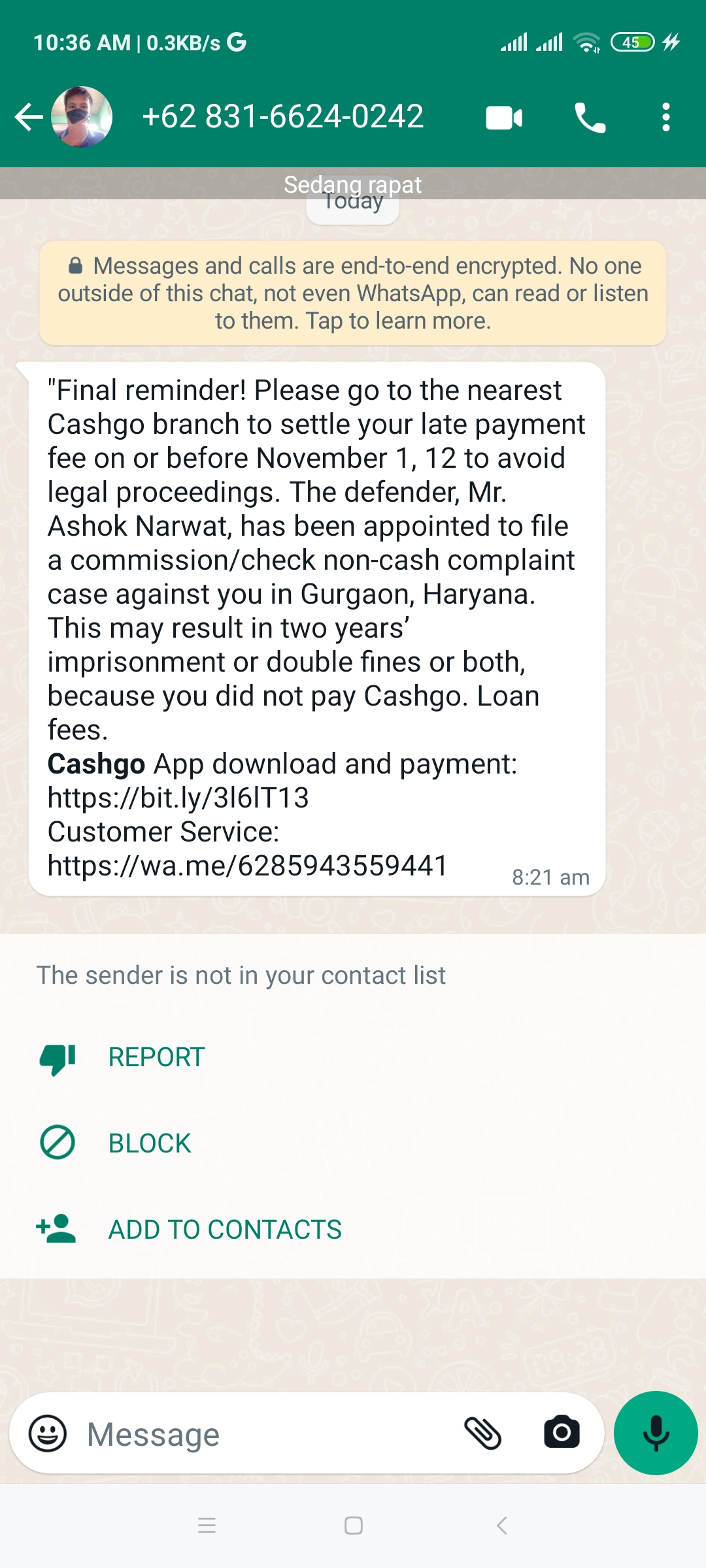The image size is (706, 1568).
Task: Report this unknown sender
Action: tap(156, 1057)
